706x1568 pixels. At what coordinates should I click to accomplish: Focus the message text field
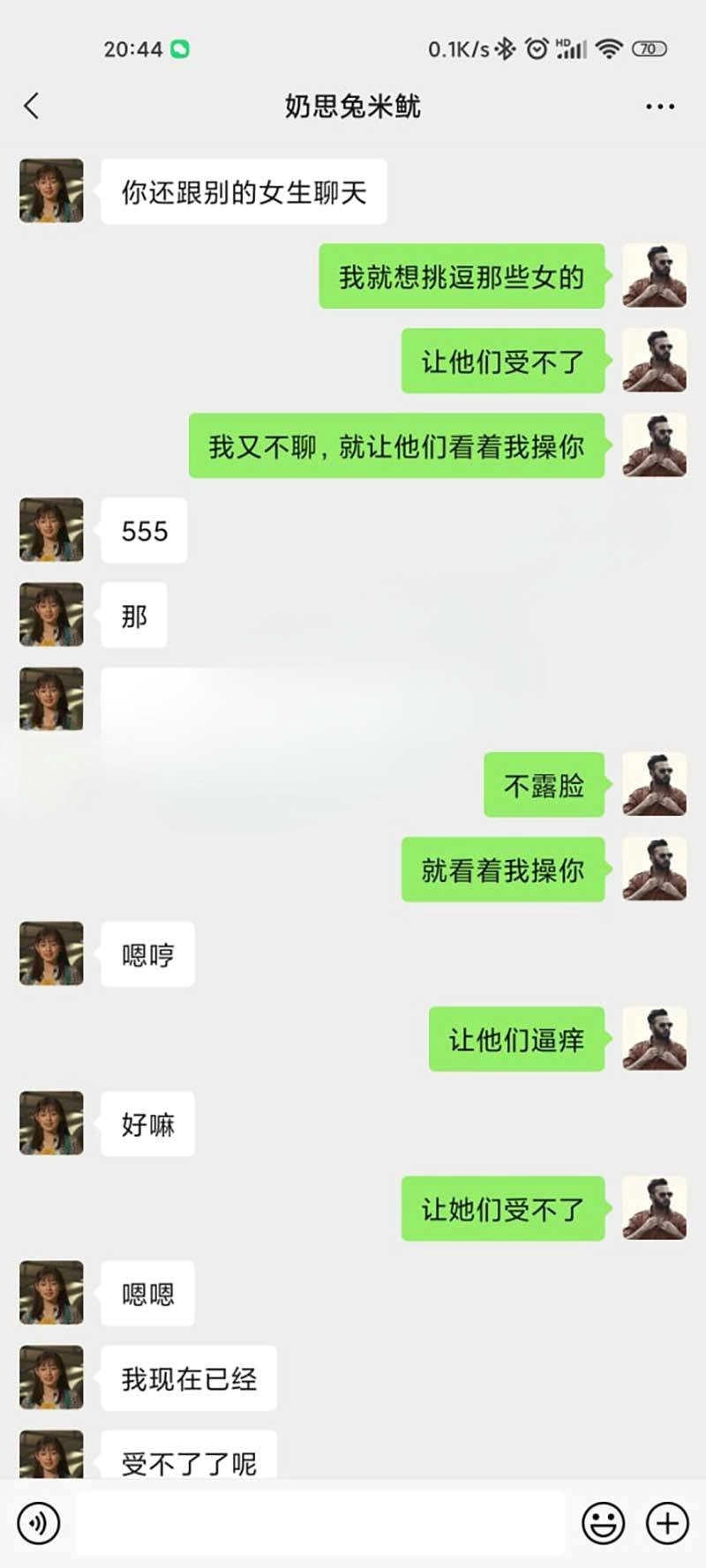[319, 1522]
